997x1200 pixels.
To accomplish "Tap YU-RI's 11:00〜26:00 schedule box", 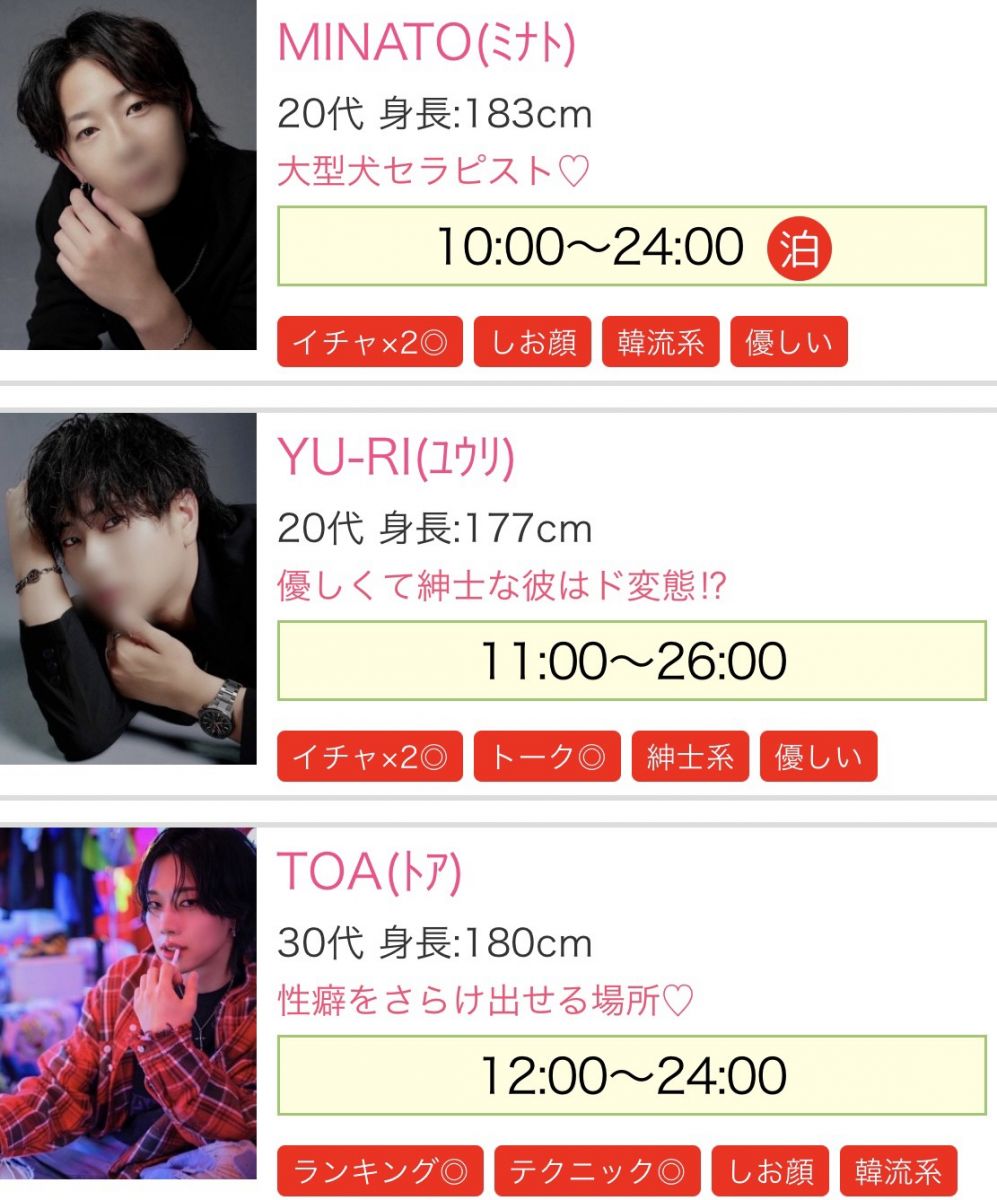I will click(631, 661).
